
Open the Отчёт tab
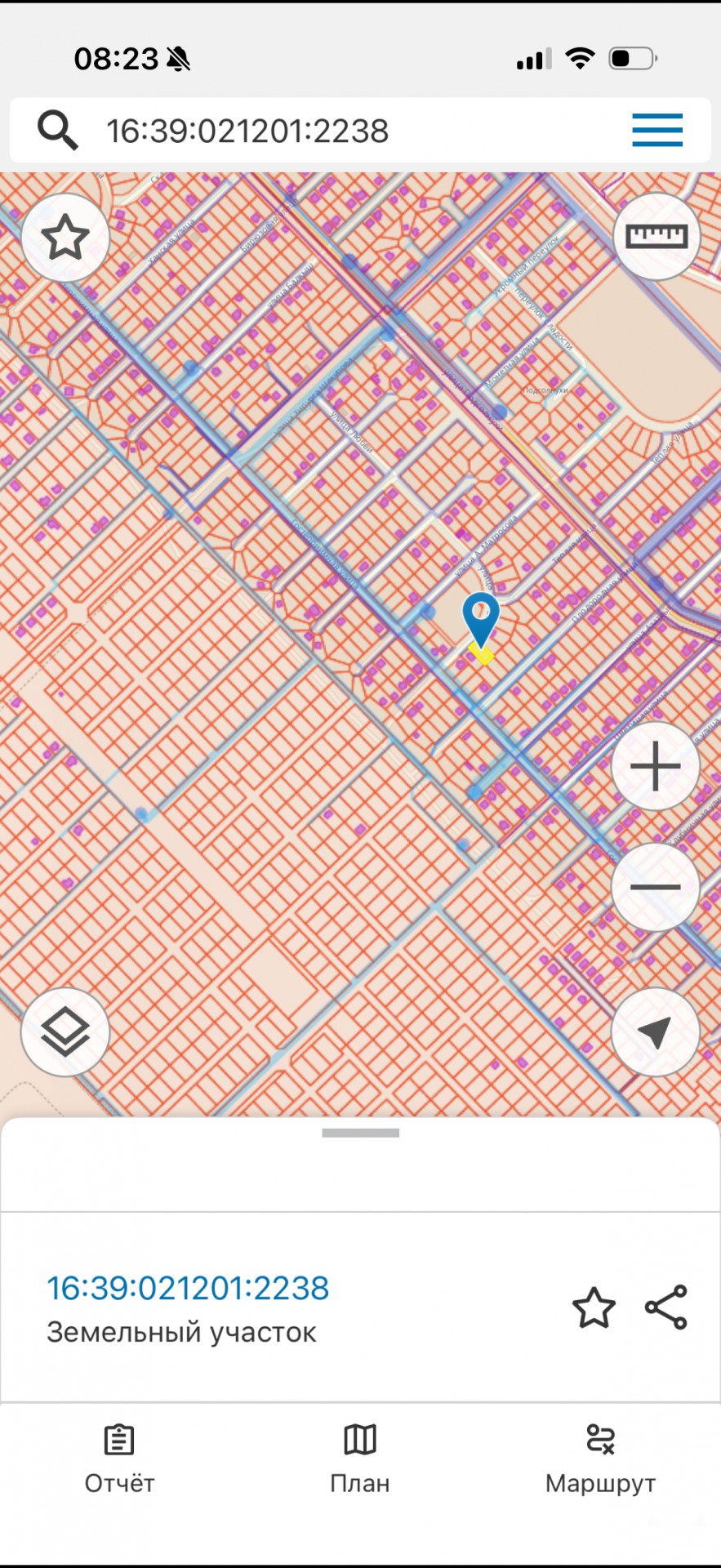tap(119, 1459)
